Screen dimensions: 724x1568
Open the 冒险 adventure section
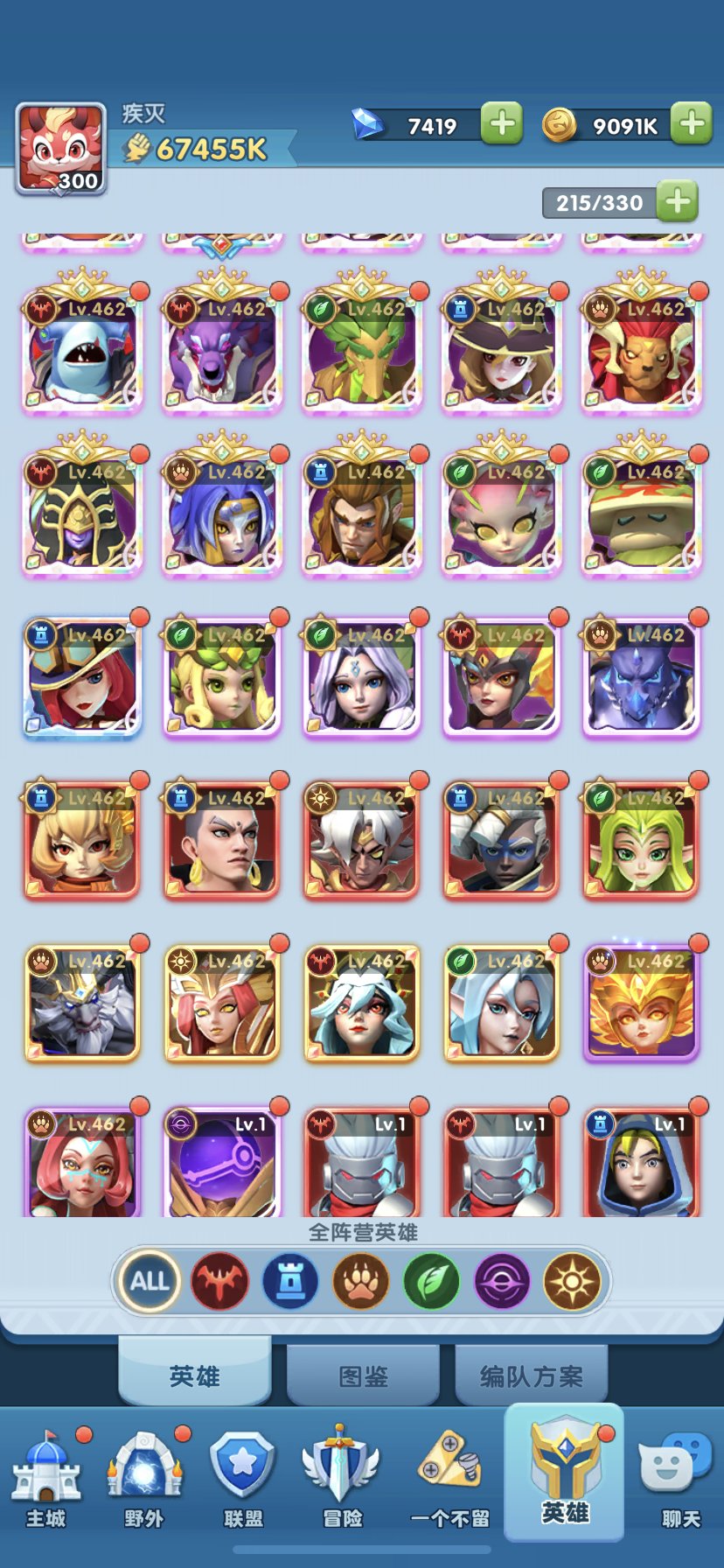(x=342, y=1479)
